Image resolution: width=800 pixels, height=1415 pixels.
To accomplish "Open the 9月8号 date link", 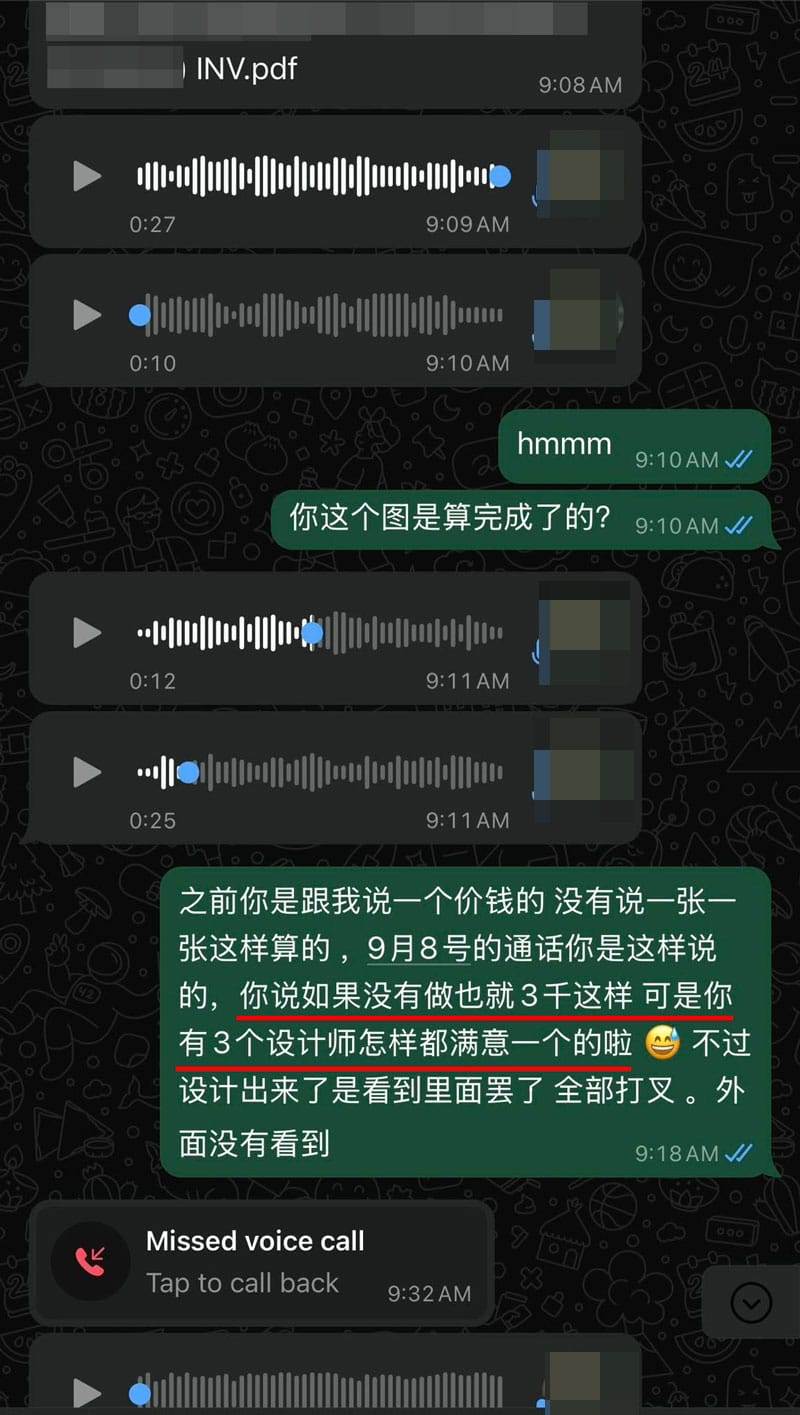I will [x=418, y=948].
